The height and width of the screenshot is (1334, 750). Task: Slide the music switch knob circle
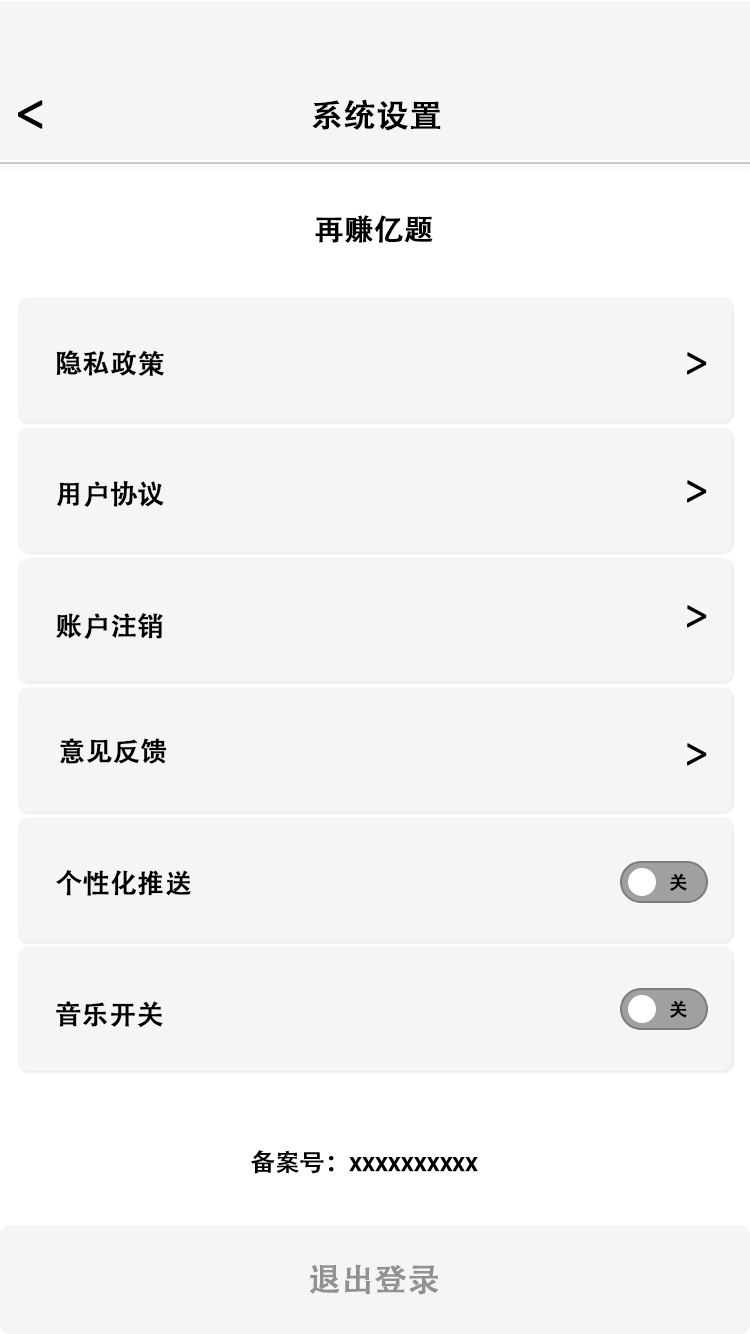pos(644,1009)
